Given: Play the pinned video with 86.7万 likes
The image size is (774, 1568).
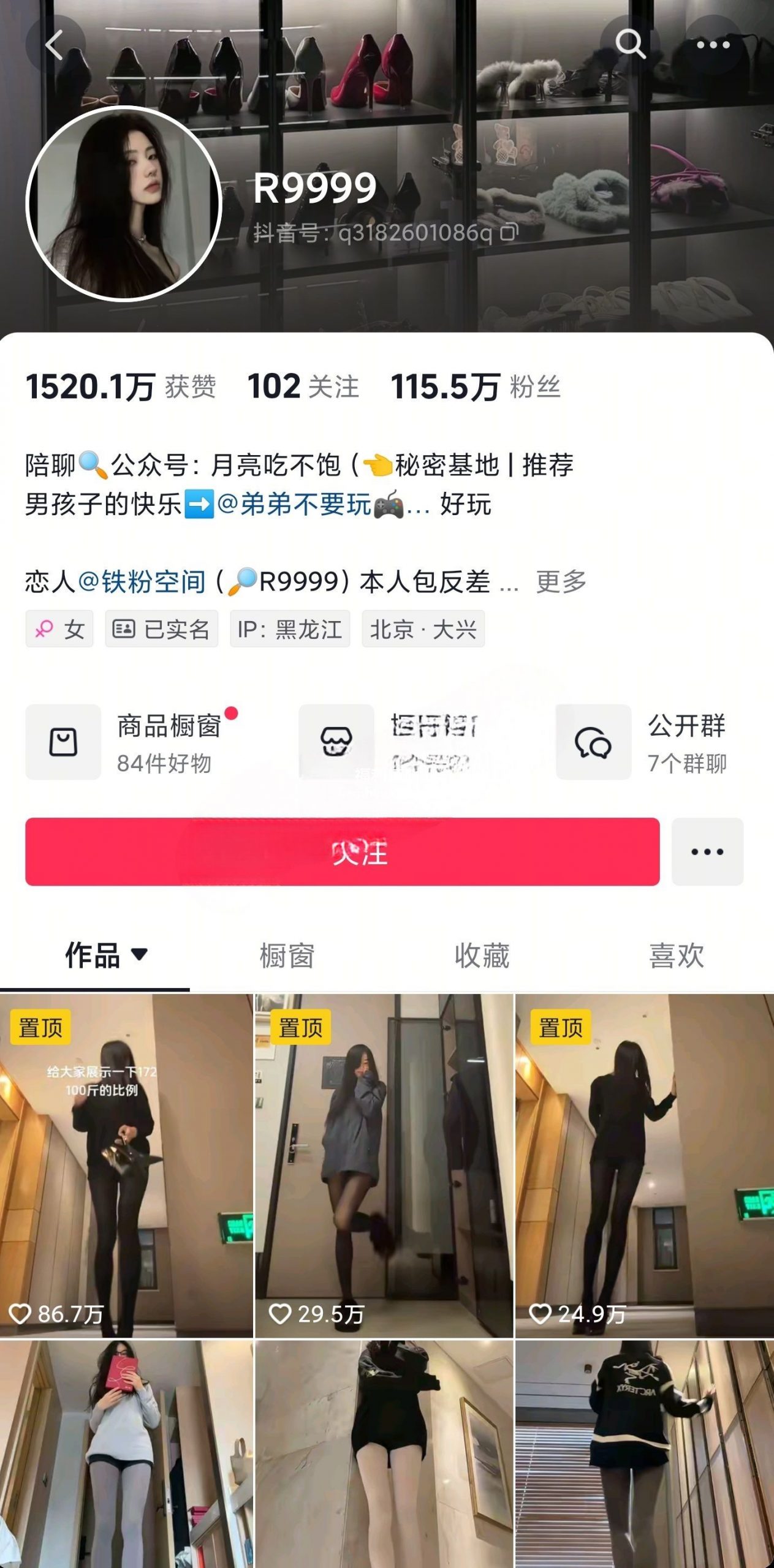Looking at the screenshot, I should pyautogui.click(x=126, y=1164).
